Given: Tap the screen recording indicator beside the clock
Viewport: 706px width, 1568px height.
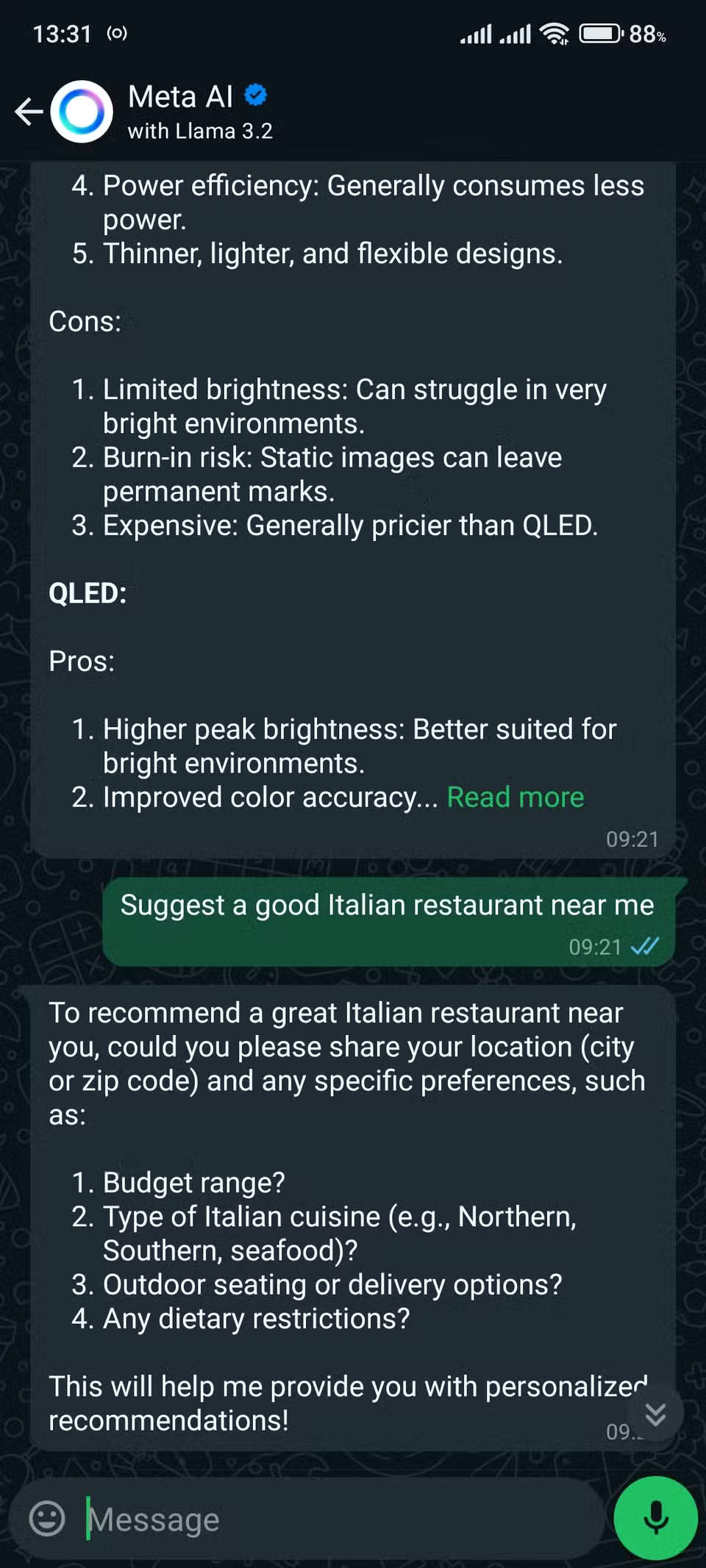Looking at the screenshot, I should tap(116, 34).
